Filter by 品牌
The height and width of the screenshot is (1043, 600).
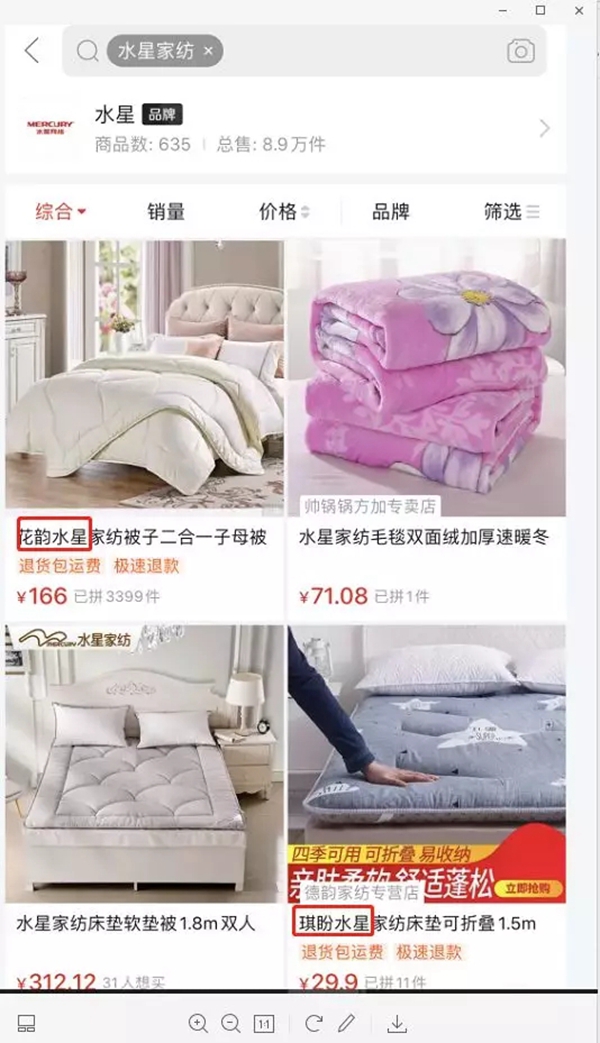pyautogui.click(x=391, y=211)
